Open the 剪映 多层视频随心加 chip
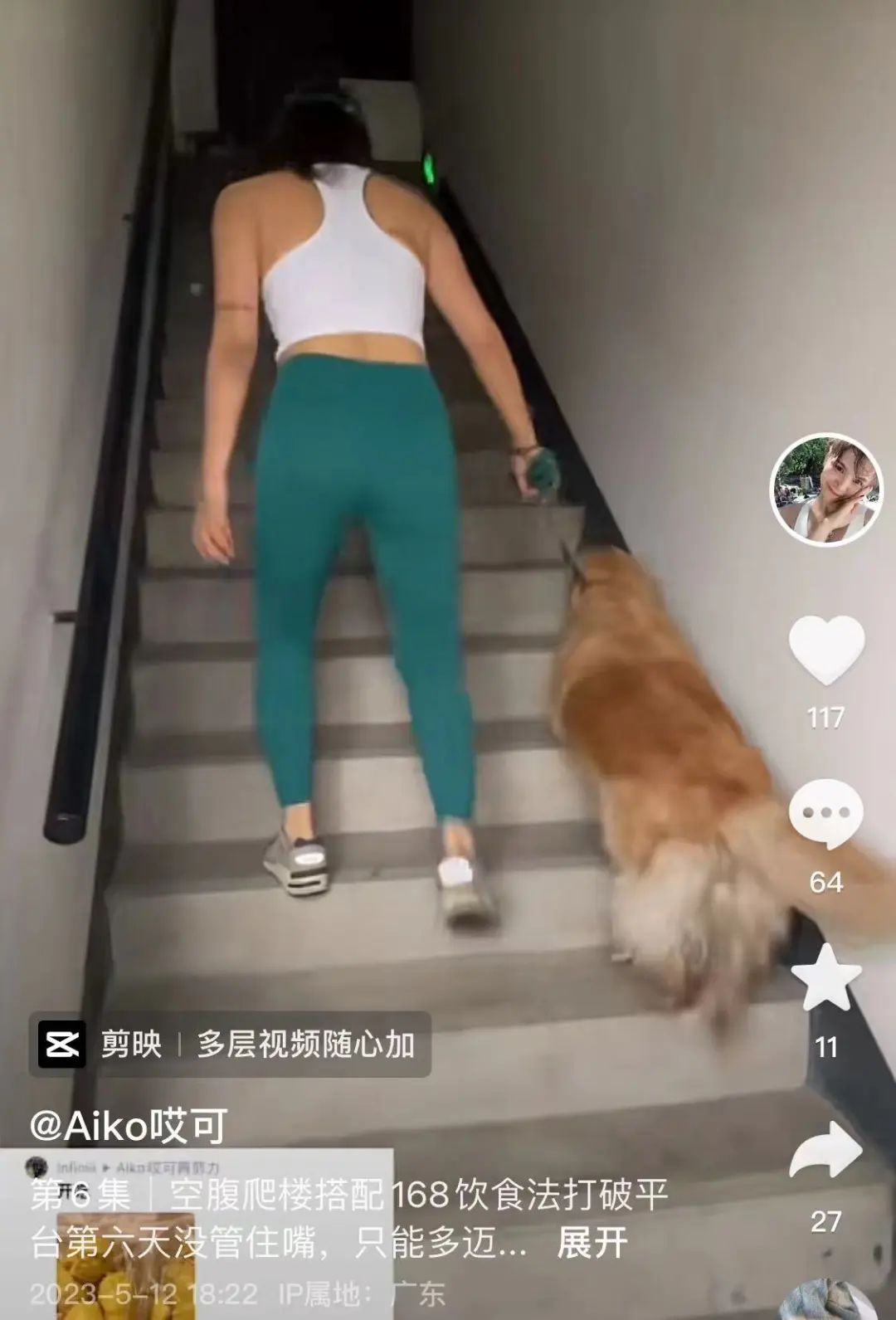Screen dimensions: 896x1320 pos(230,1044)
